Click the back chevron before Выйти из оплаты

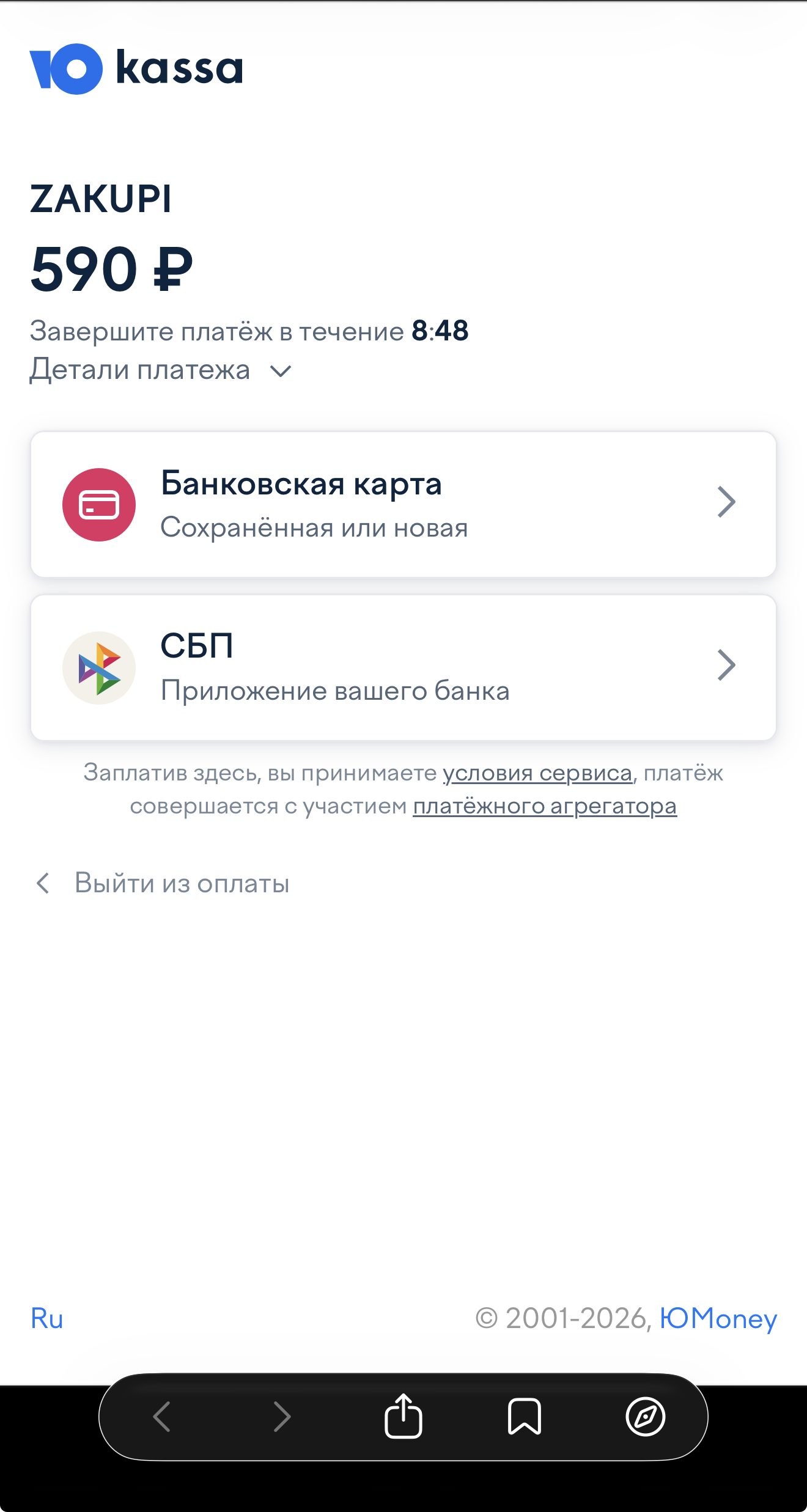click(43, 882)
